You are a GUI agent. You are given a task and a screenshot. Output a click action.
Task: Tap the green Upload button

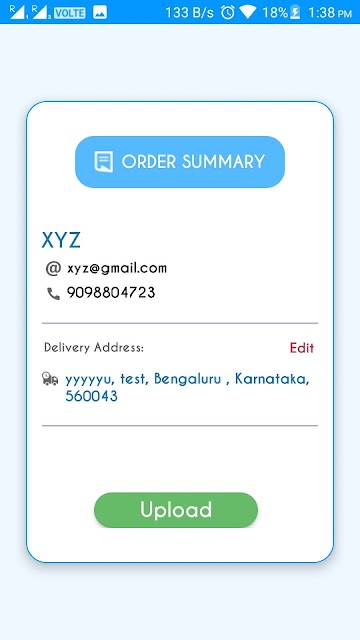176,510
